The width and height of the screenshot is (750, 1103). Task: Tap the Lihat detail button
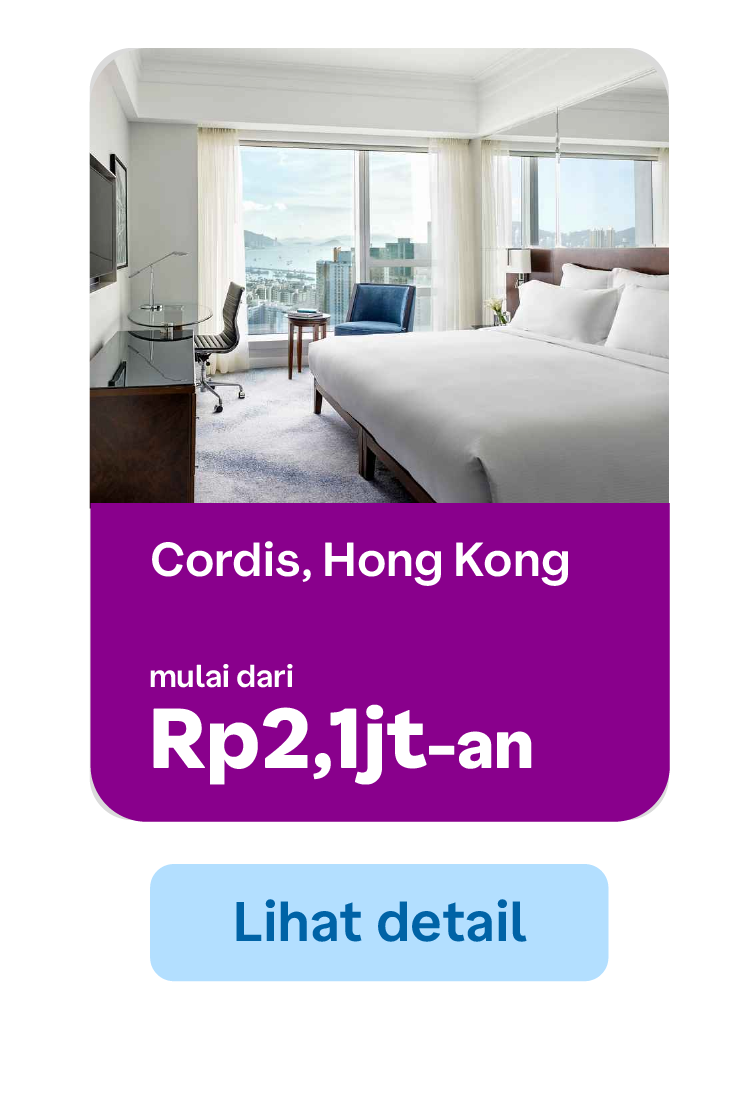pyautogui.click(x=379, y=922)
